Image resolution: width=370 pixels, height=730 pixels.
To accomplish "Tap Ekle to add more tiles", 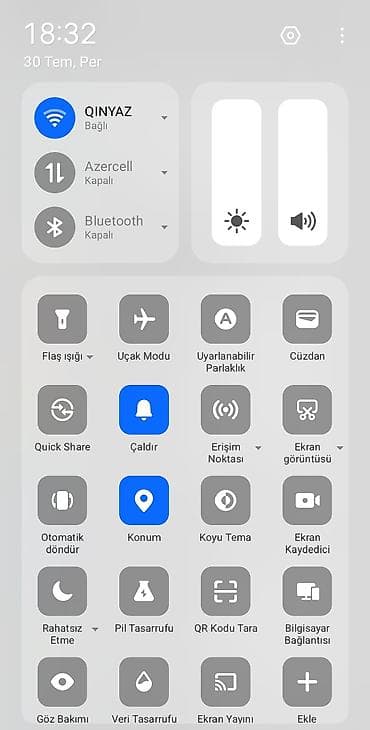I will click(x=307, y=682).
